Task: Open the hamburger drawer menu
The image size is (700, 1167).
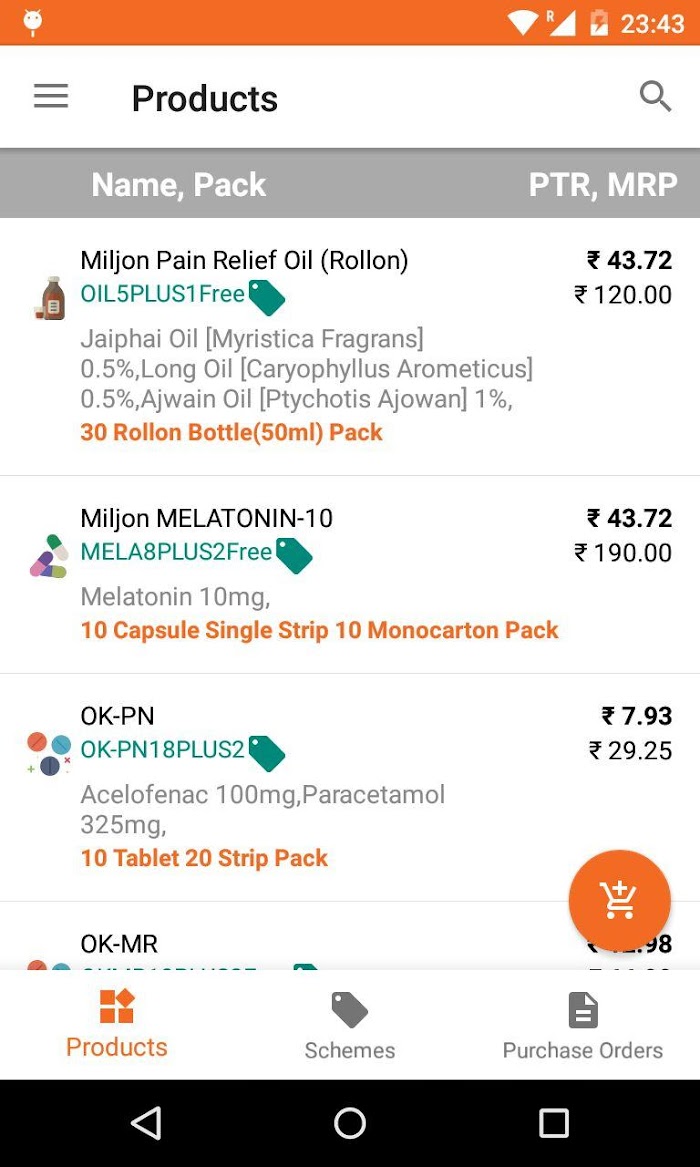Action: (51, 97)
